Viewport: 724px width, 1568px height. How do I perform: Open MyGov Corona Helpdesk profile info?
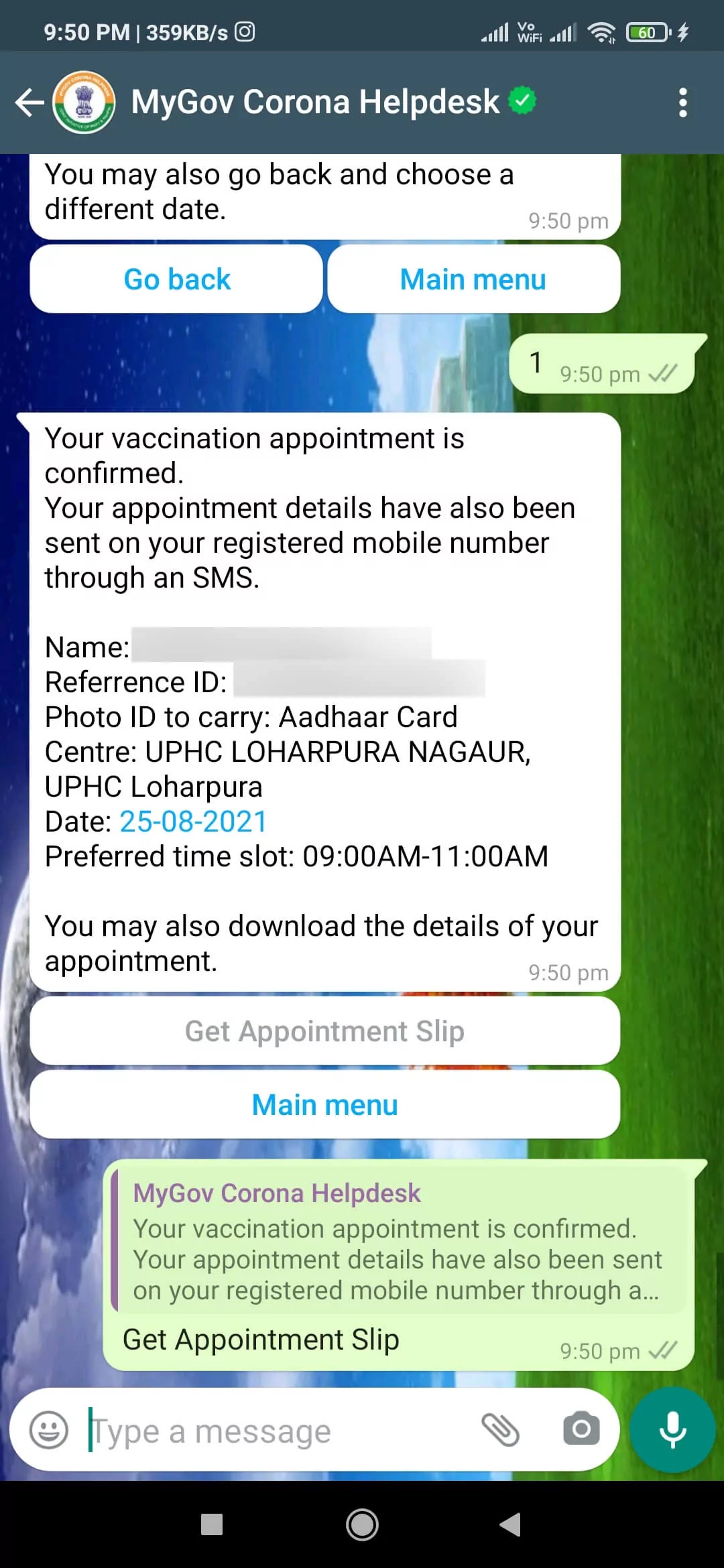tap(315, 103)
